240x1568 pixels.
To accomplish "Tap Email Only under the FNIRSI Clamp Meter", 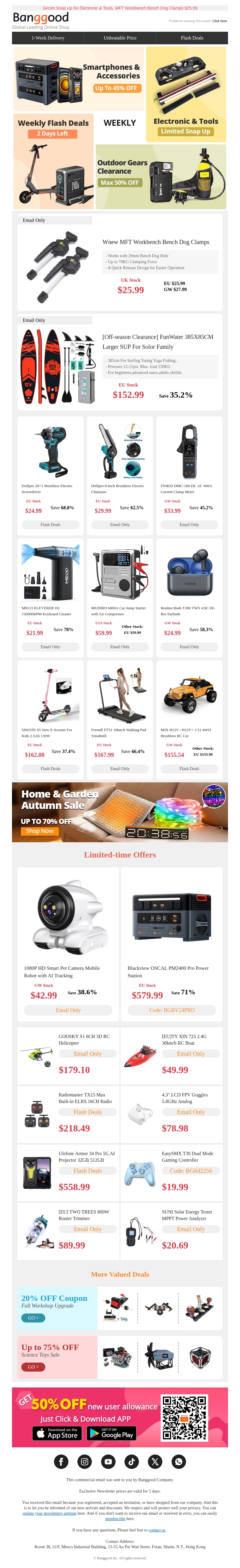I will tap(189, 524).
